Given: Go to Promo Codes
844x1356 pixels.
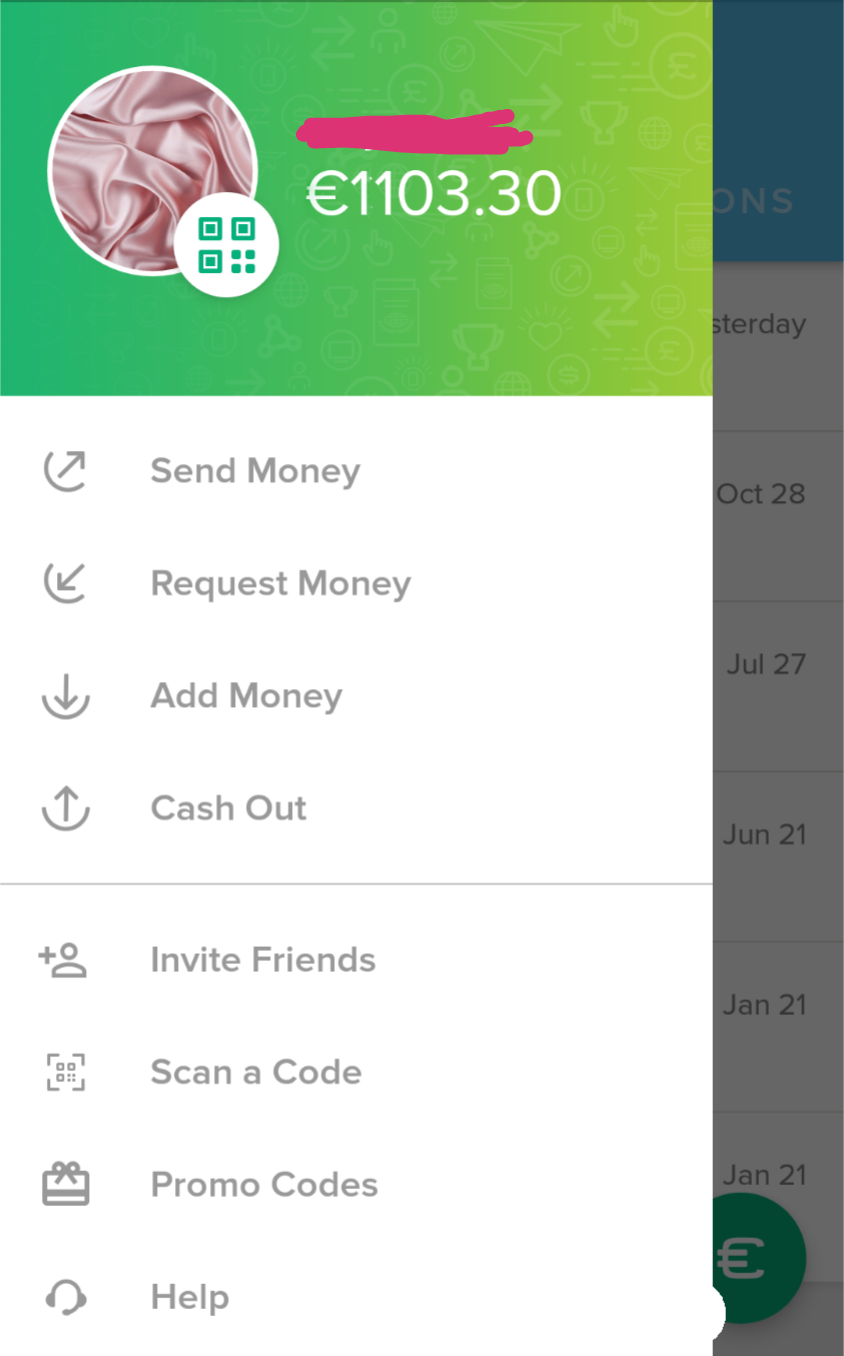Looking at the screenshot, I should 356,1185.
